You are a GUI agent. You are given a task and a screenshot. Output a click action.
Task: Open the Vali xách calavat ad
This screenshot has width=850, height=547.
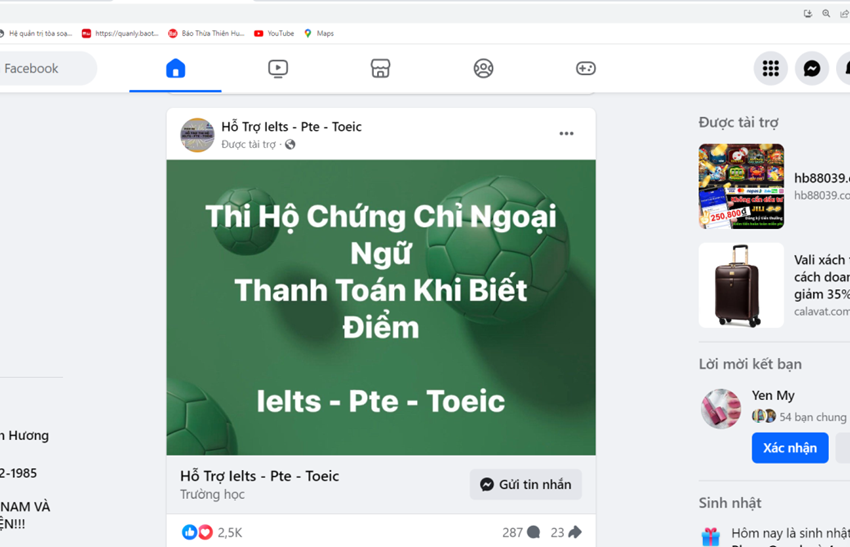click(x=741, y=285)
